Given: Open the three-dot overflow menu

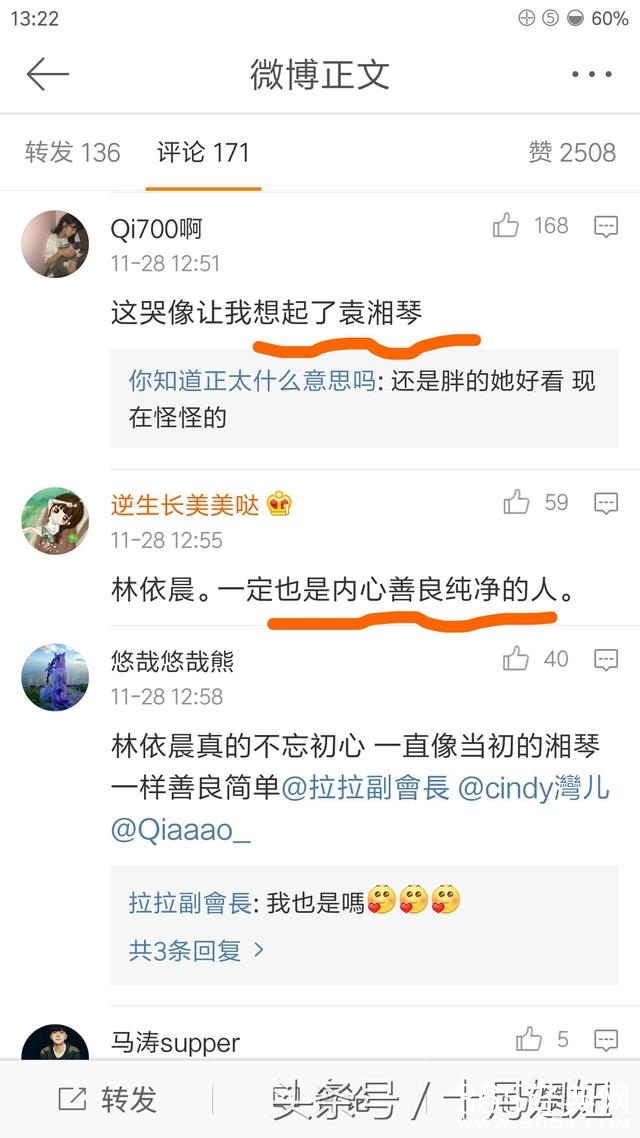Looking at the screenshot, I should tap(591, 74).
